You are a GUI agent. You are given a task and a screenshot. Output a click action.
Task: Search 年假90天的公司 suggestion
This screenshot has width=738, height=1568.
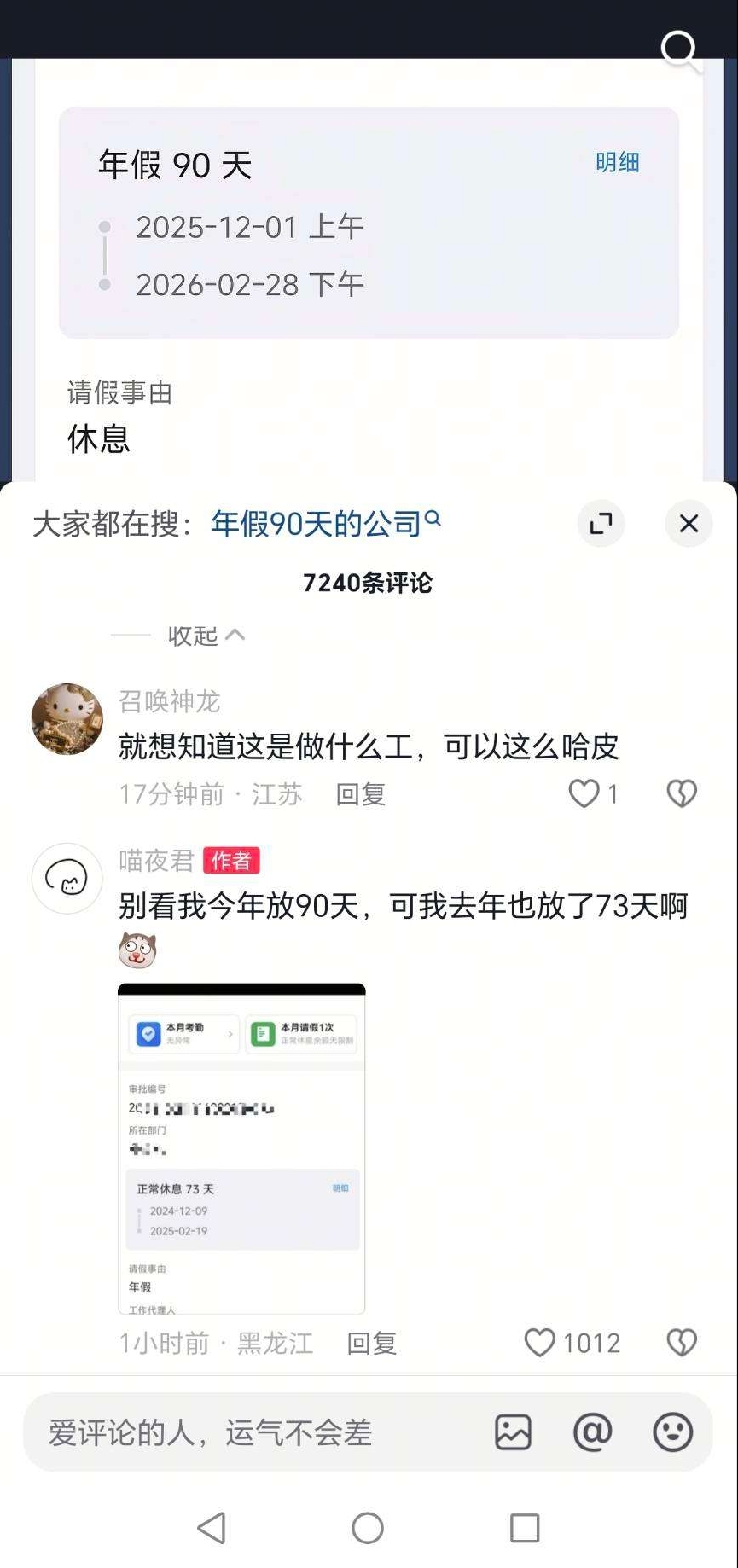pyautogui.click(x=325, y=523)
